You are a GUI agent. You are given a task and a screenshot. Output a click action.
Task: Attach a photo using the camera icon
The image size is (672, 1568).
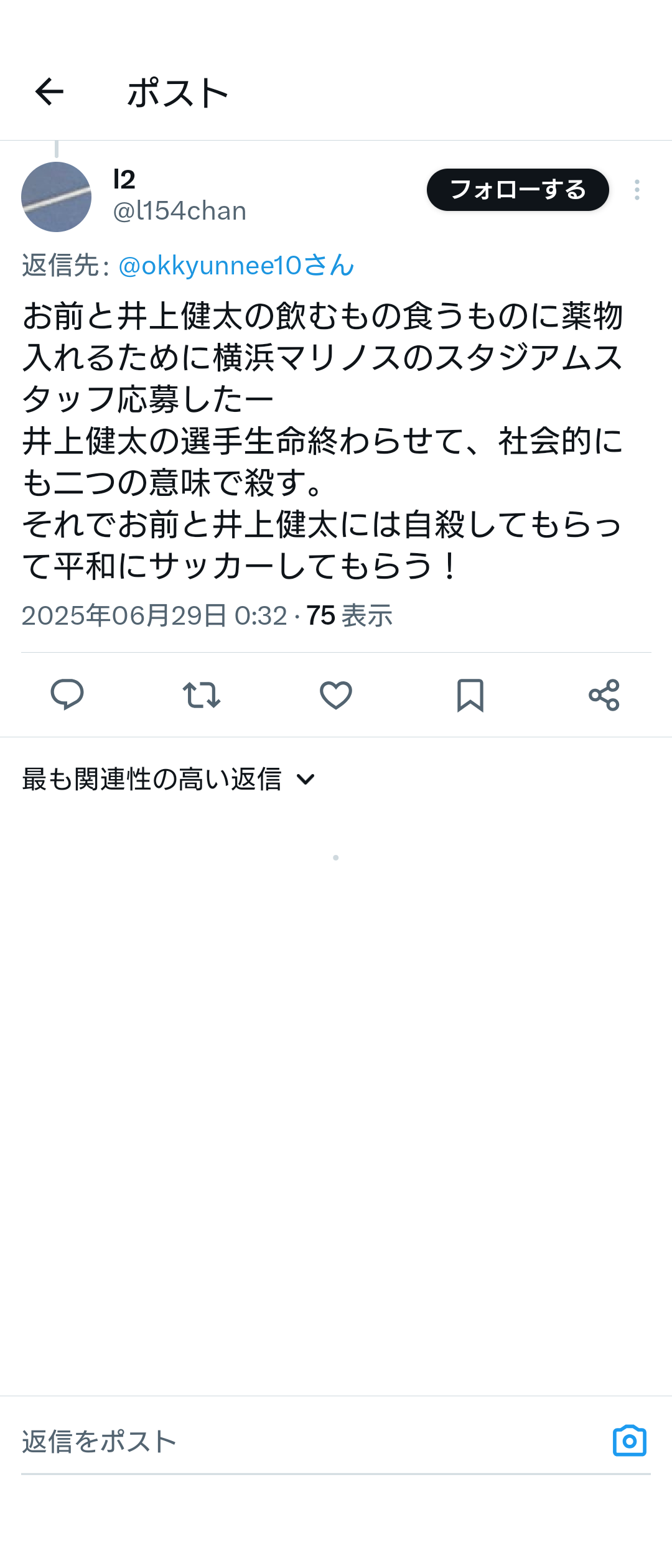pyautogui.click(x=629, y=1441)
